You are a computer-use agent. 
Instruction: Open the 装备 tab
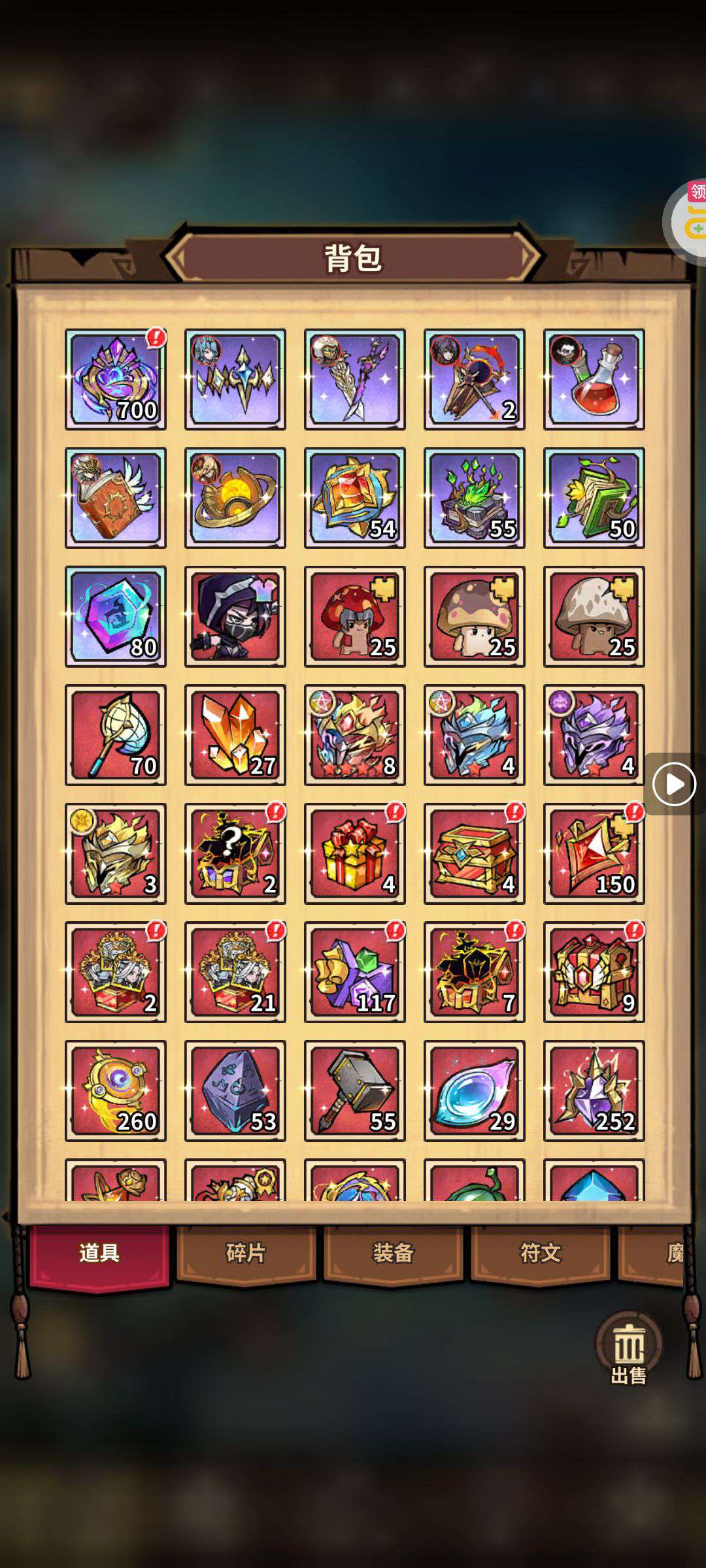[x=393, y=1253]
